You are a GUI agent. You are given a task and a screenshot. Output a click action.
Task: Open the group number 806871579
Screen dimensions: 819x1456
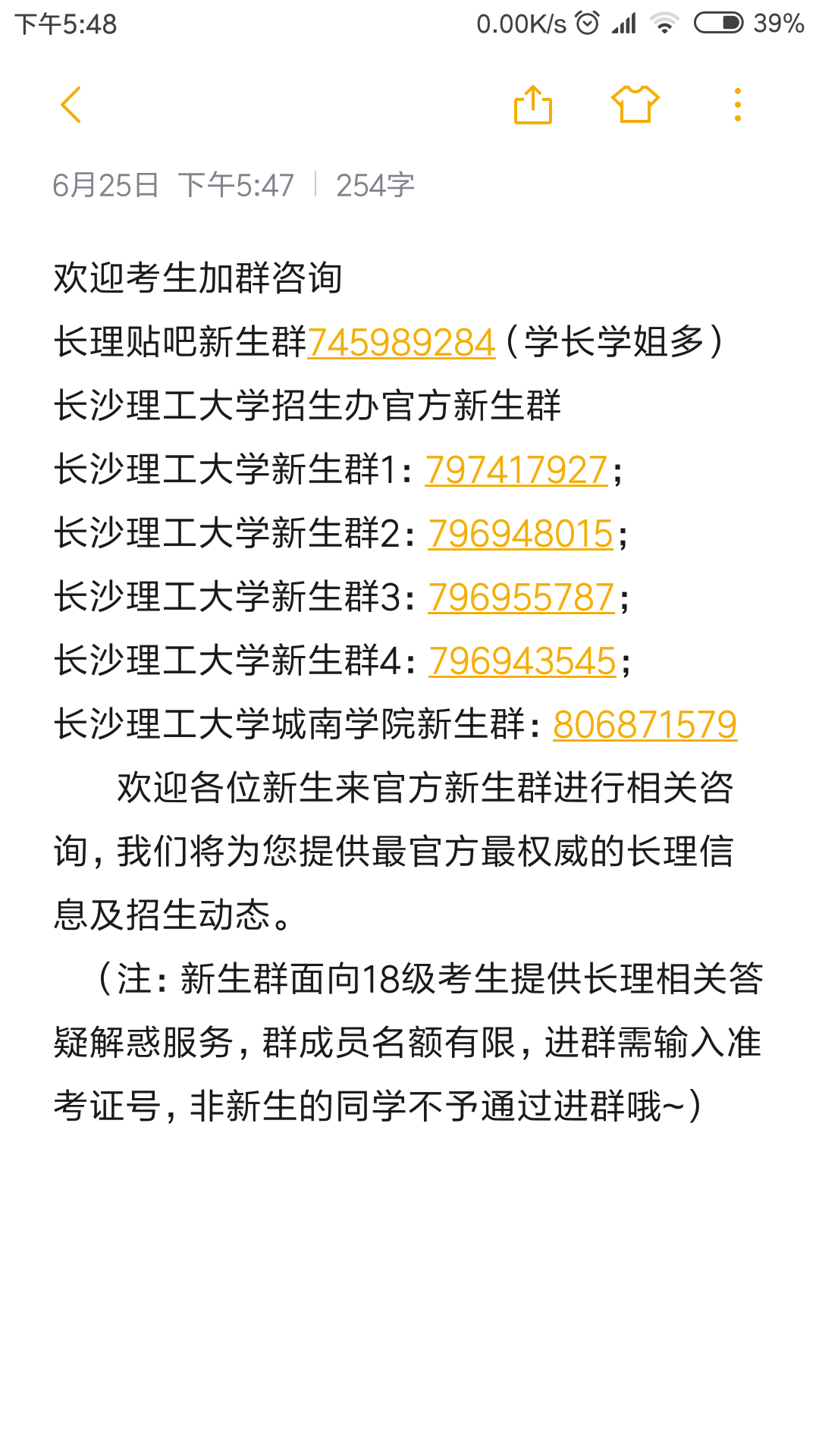click(645, 725)
